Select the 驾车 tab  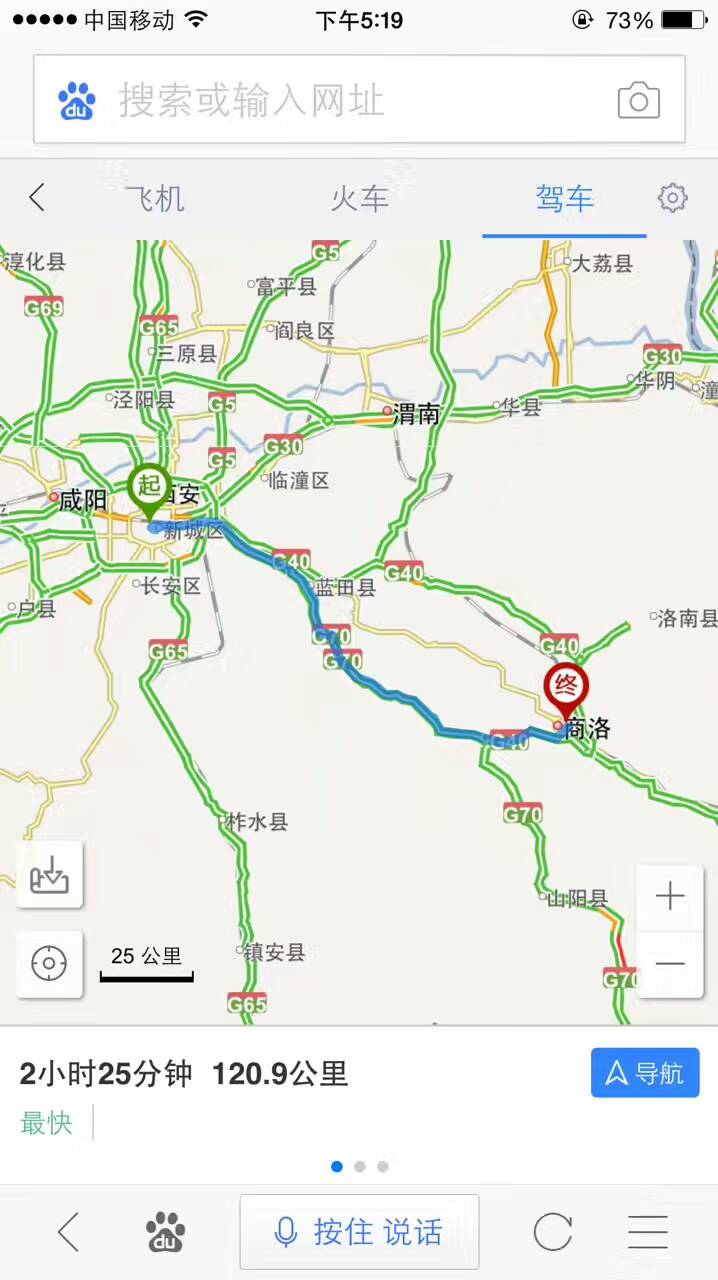click(564, 198)
